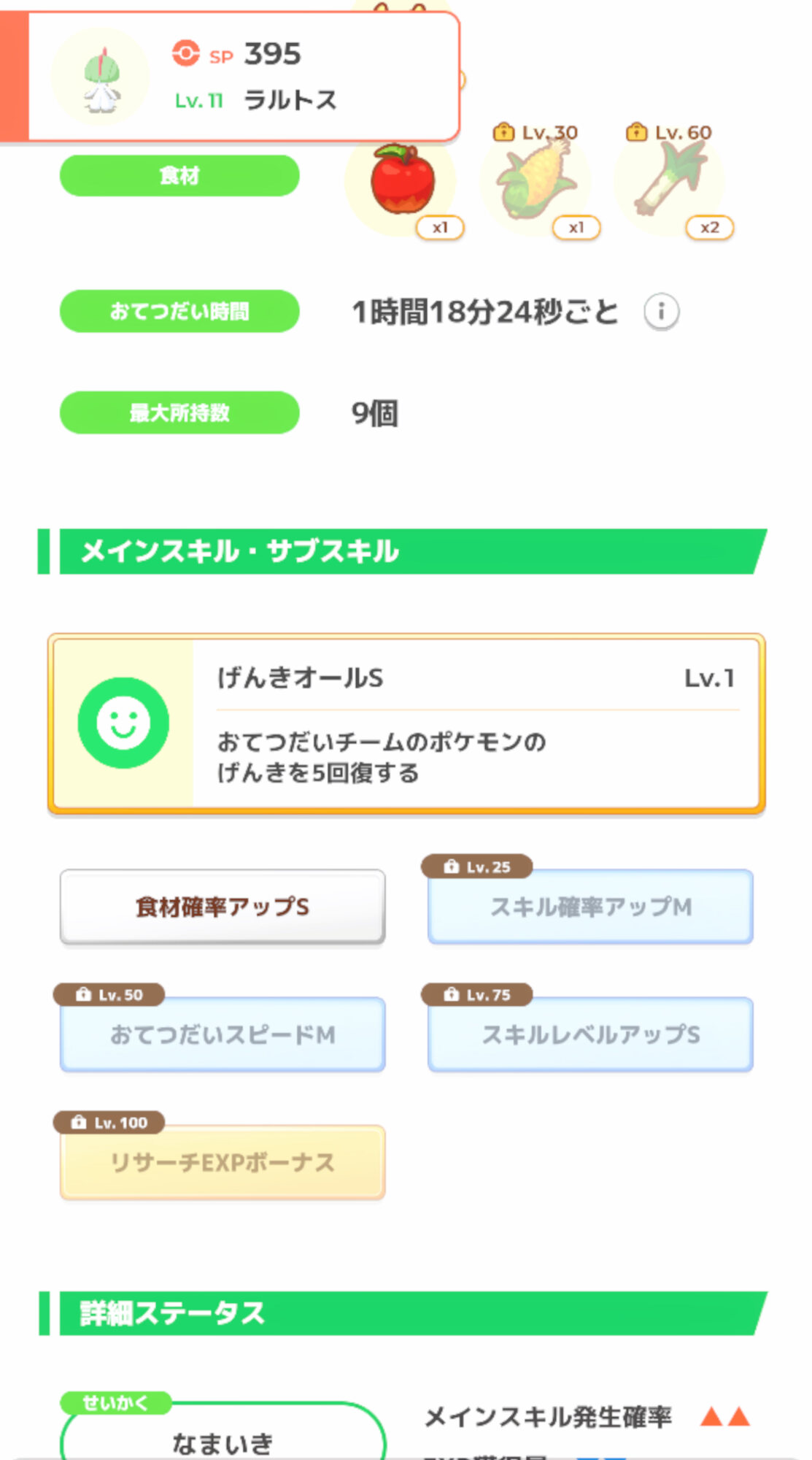Image resolution: width=812 pixels, height=1460 pixels.
Task: Open the げんきオールS main skill card
Action: pos(406,723)
